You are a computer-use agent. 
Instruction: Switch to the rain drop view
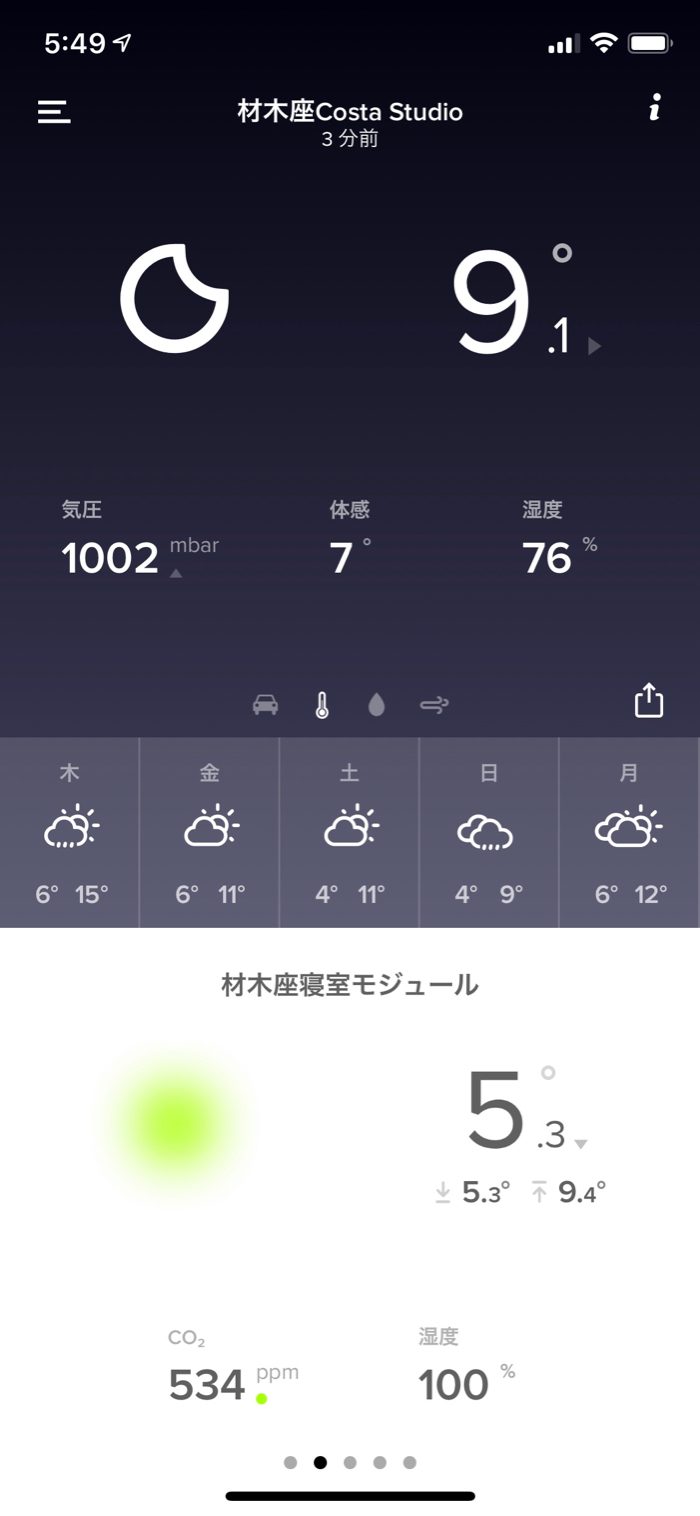(376, 705)
